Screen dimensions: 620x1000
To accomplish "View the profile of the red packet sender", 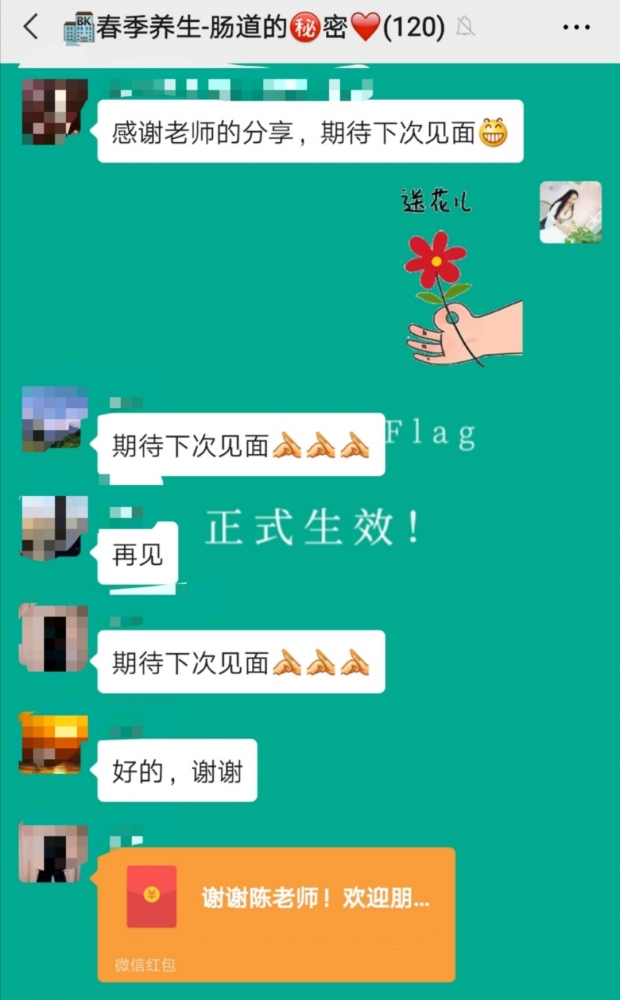I will click(54, 854).
